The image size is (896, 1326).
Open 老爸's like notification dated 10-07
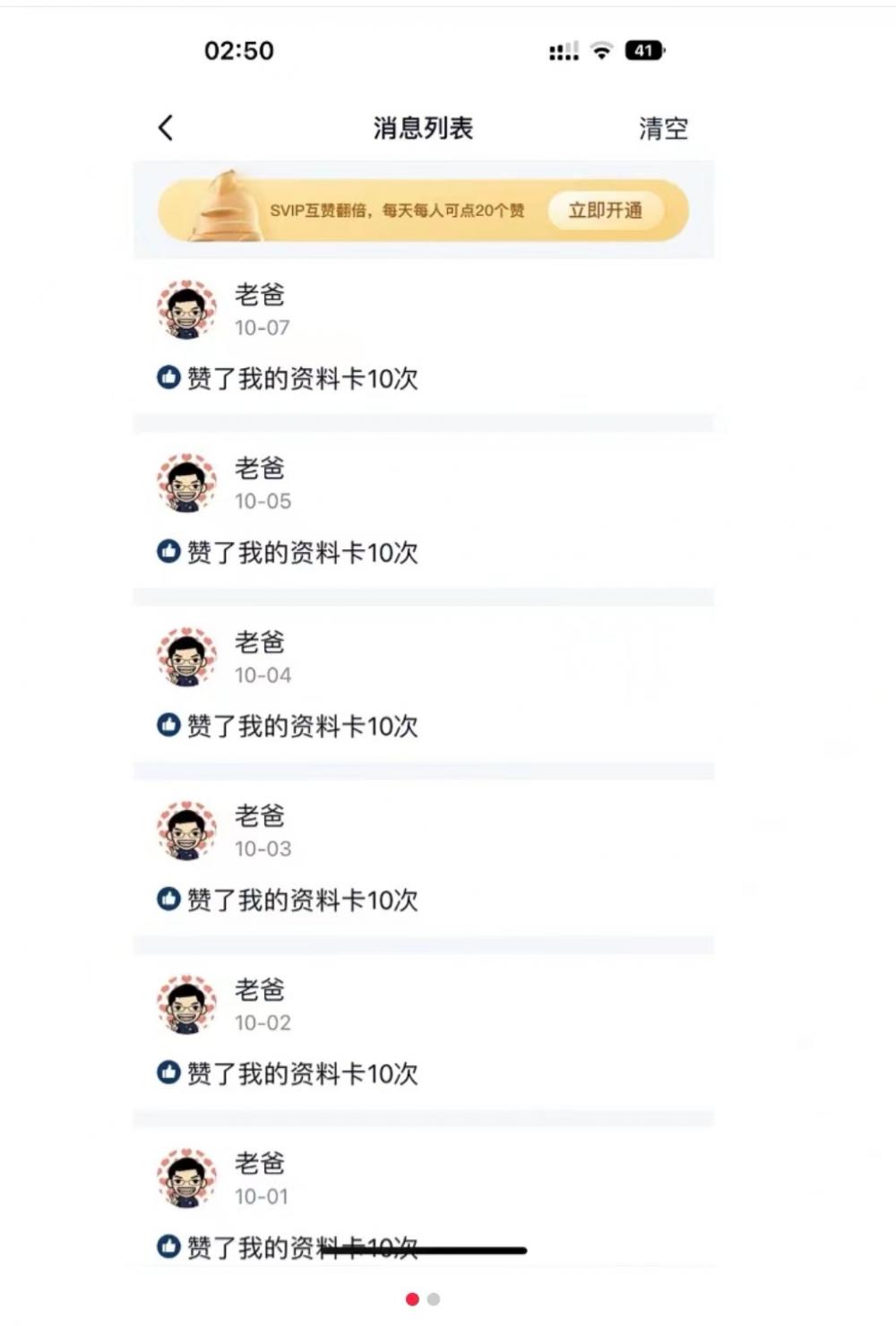(x=423, y=337)
